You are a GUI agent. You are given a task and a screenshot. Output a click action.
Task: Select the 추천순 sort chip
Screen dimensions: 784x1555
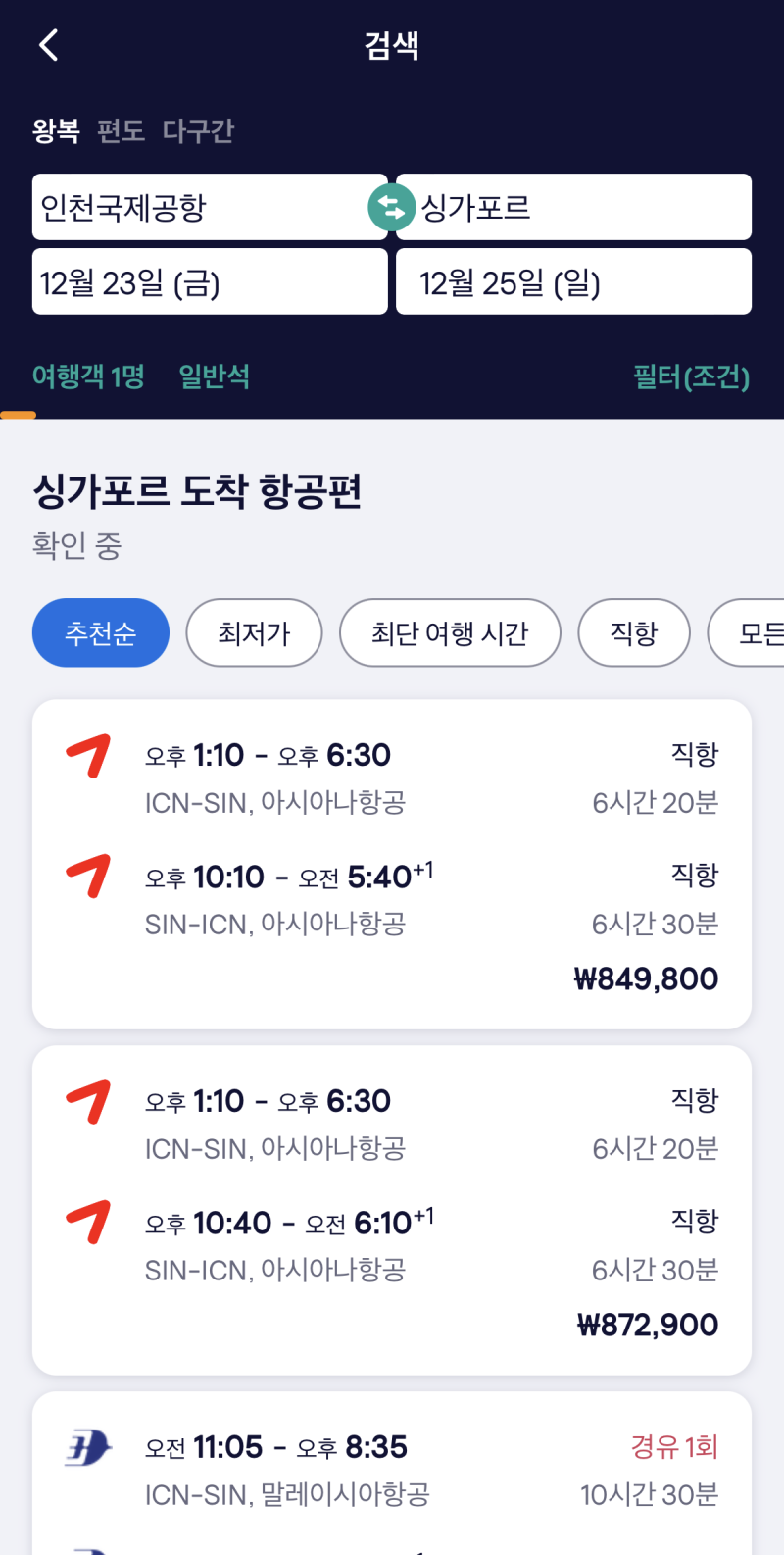click(x=101, y=632)
